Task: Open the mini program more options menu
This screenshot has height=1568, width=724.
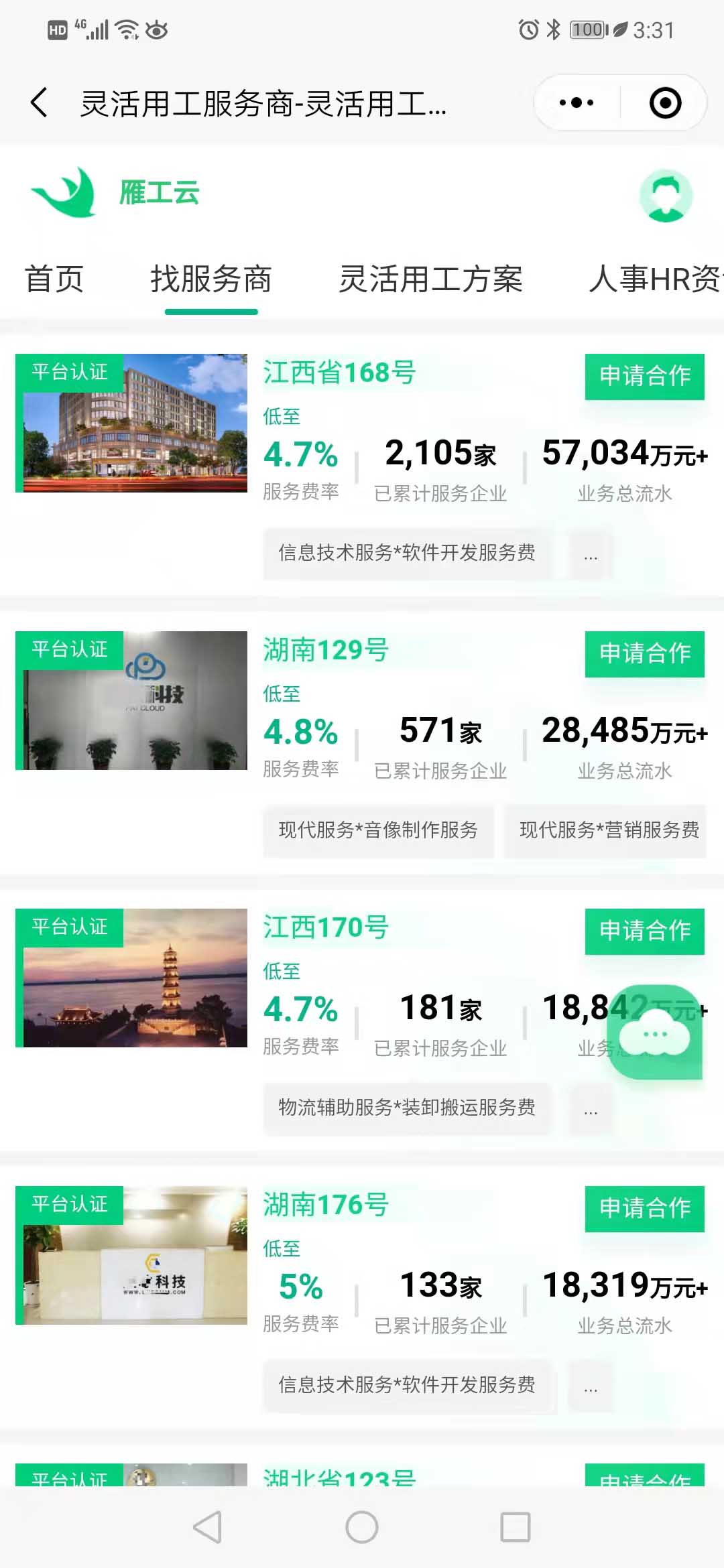Action: point(577,103)
